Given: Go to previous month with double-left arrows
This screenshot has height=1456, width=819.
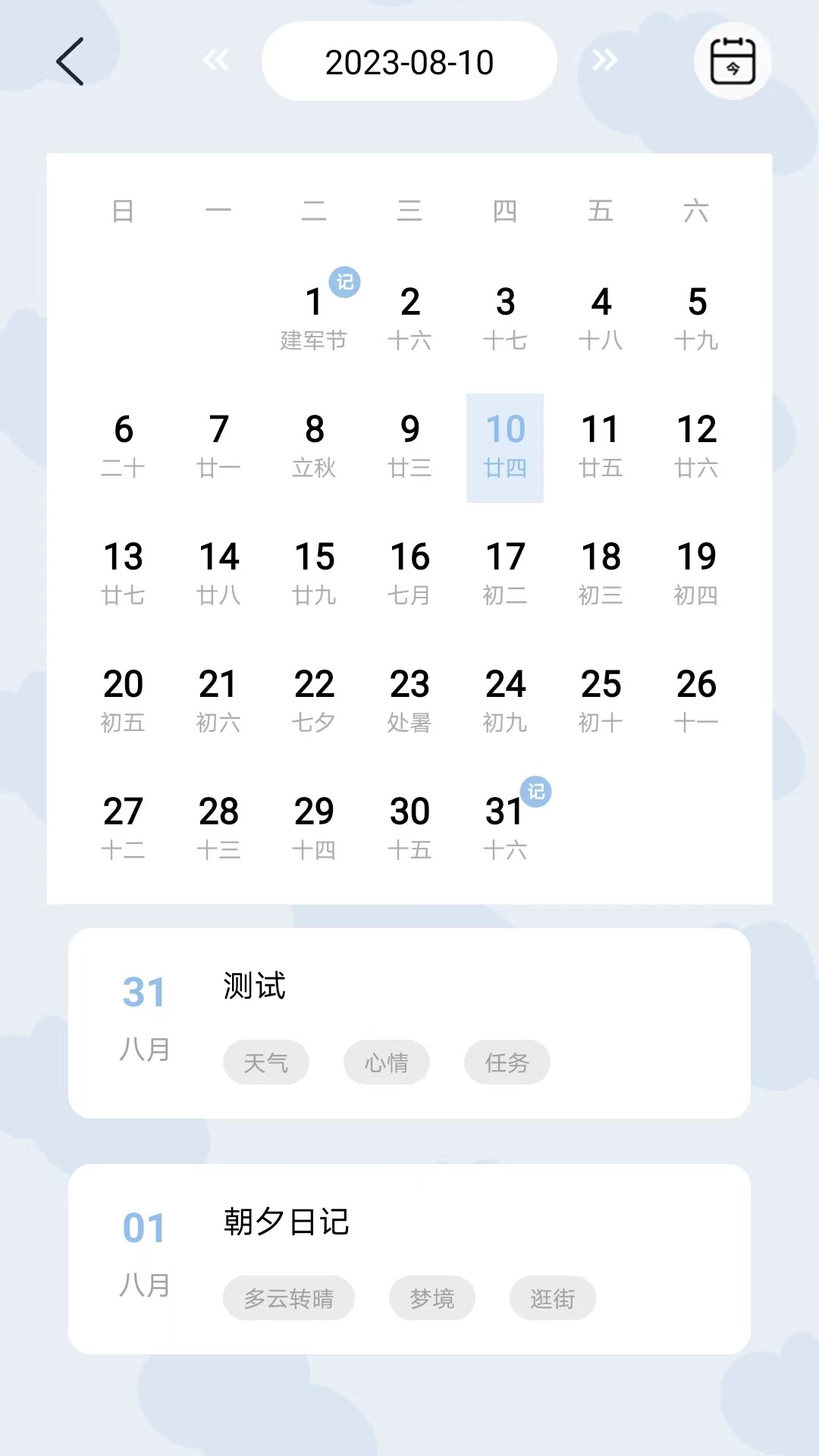Looking at the screenshot, I should [216, 61].
